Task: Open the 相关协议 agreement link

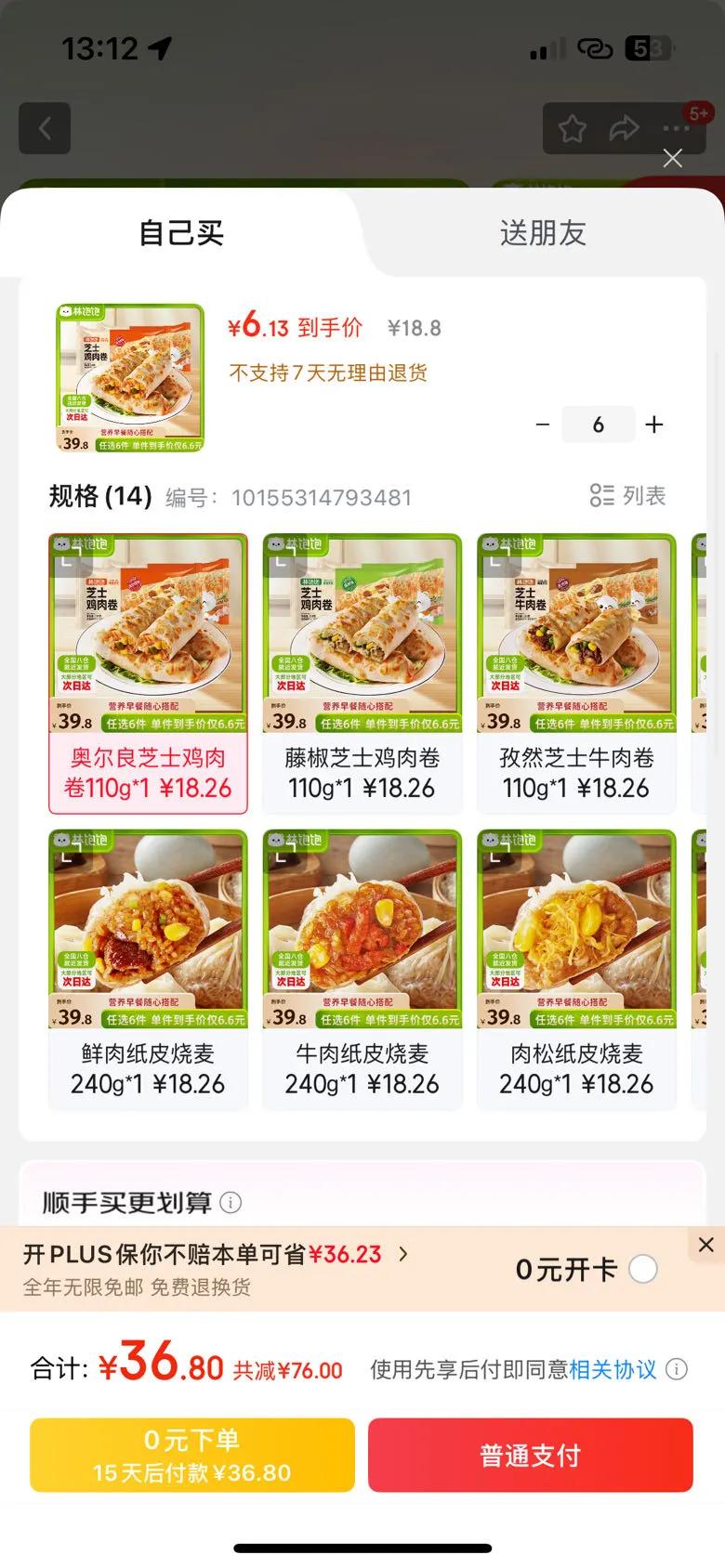Action: 613,1369
